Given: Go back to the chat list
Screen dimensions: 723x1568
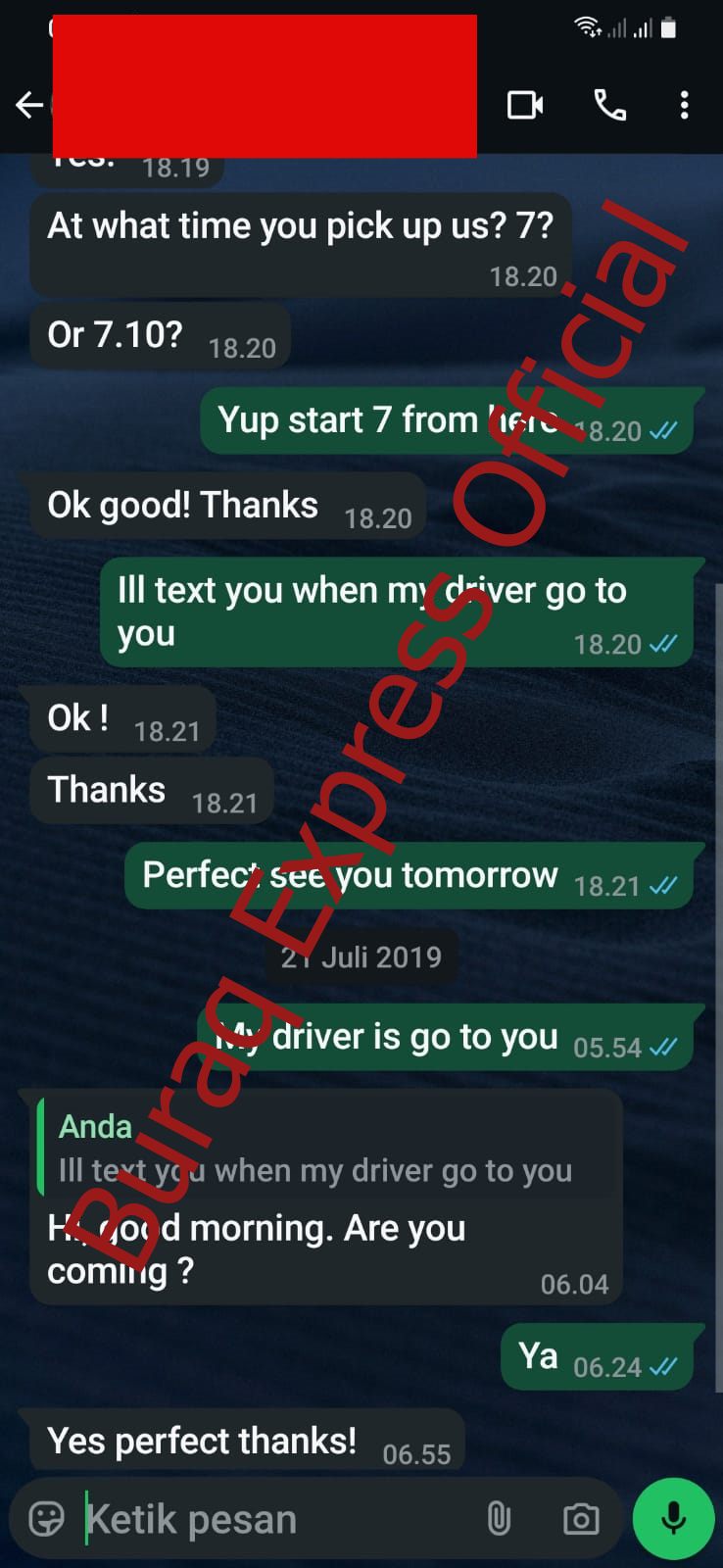Looking at the screenshot, I should pyautogui.click(x=29, y=105).
